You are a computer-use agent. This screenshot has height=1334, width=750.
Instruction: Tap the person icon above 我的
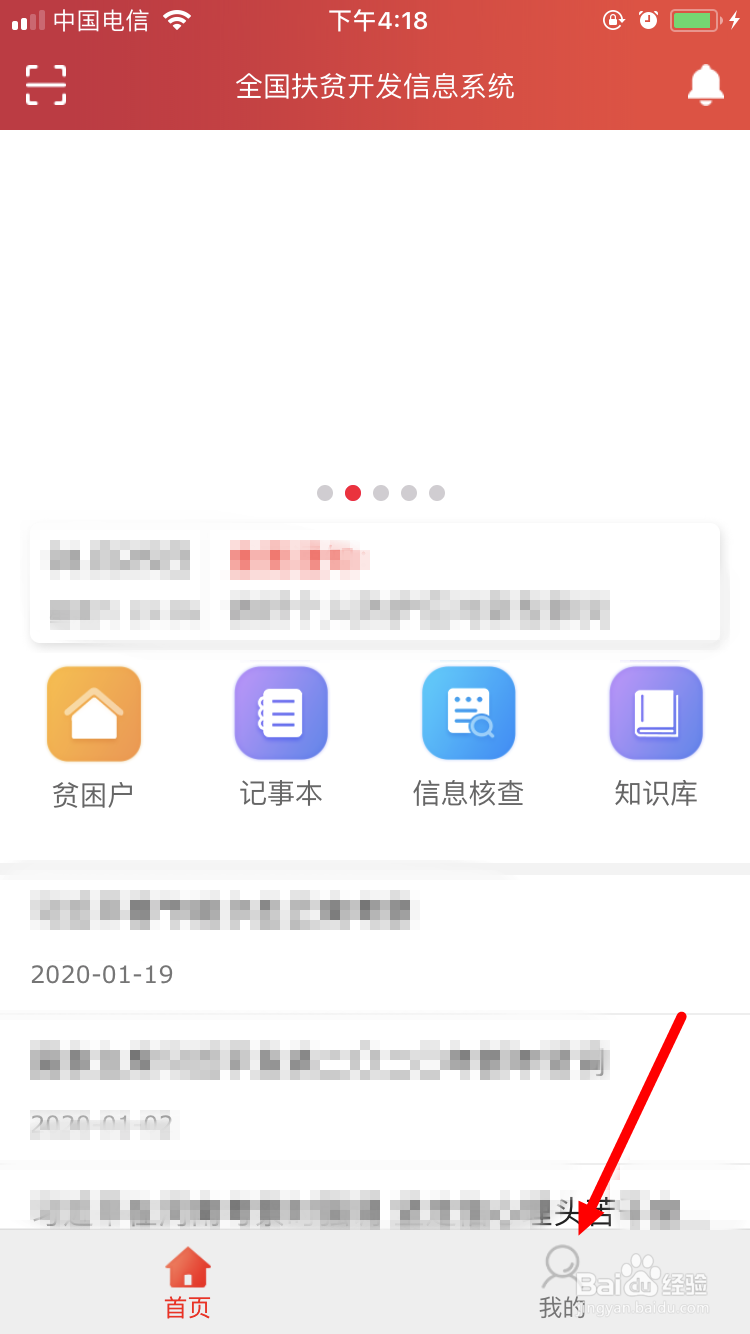(562, 1264)
